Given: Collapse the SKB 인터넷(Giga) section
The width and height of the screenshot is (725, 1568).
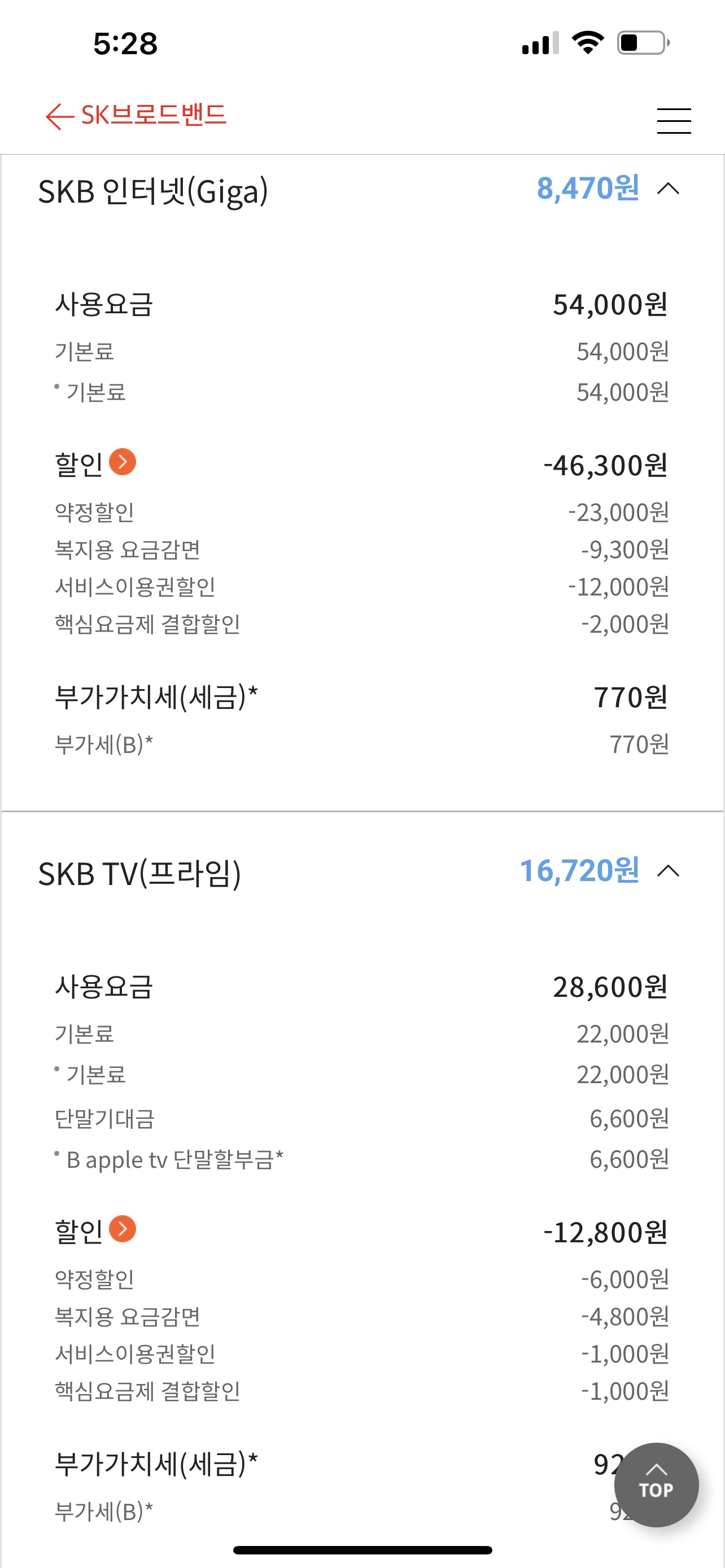Looking at the screenshot, I should (x=668, y=189).
